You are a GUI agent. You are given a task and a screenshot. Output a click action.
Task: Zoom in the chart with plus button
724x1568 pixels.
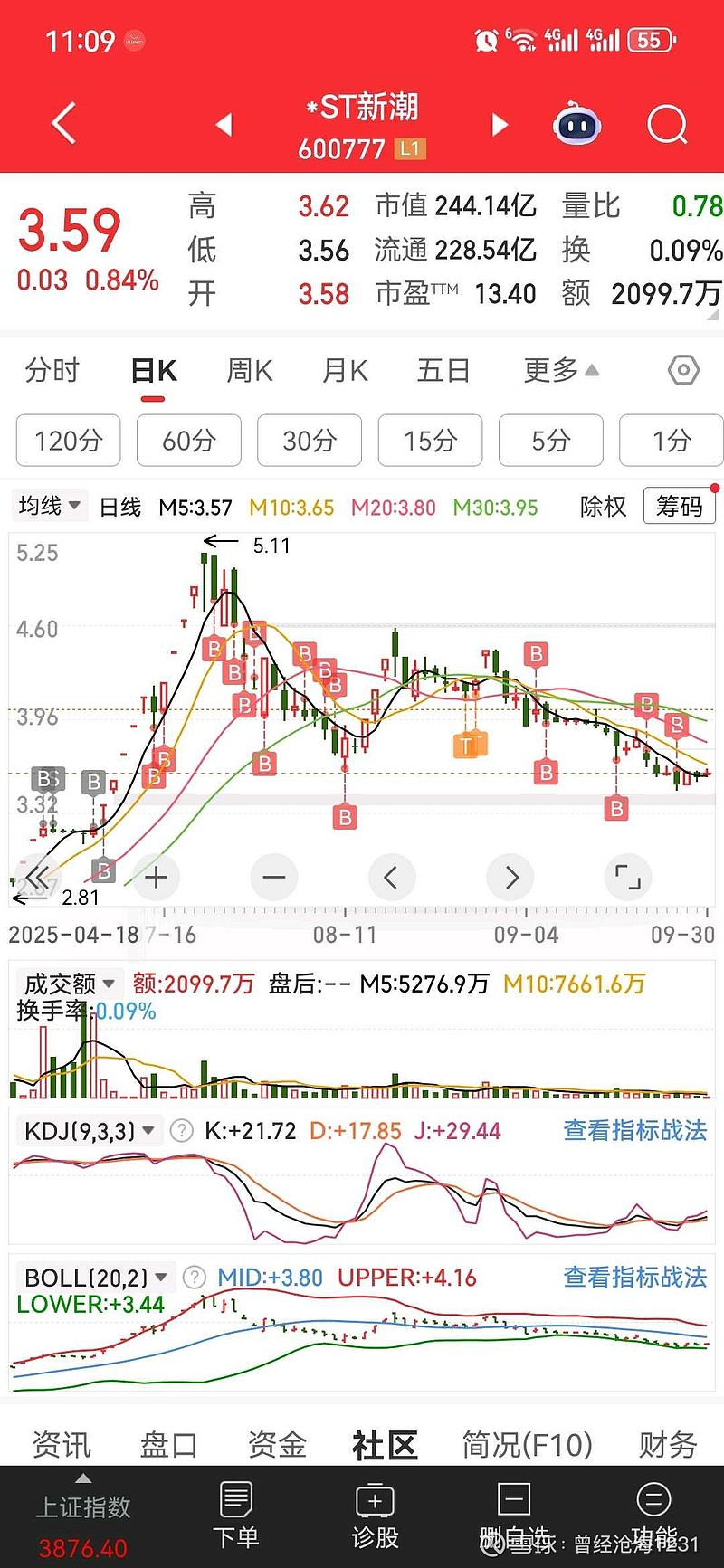click(x=157, y=877)
